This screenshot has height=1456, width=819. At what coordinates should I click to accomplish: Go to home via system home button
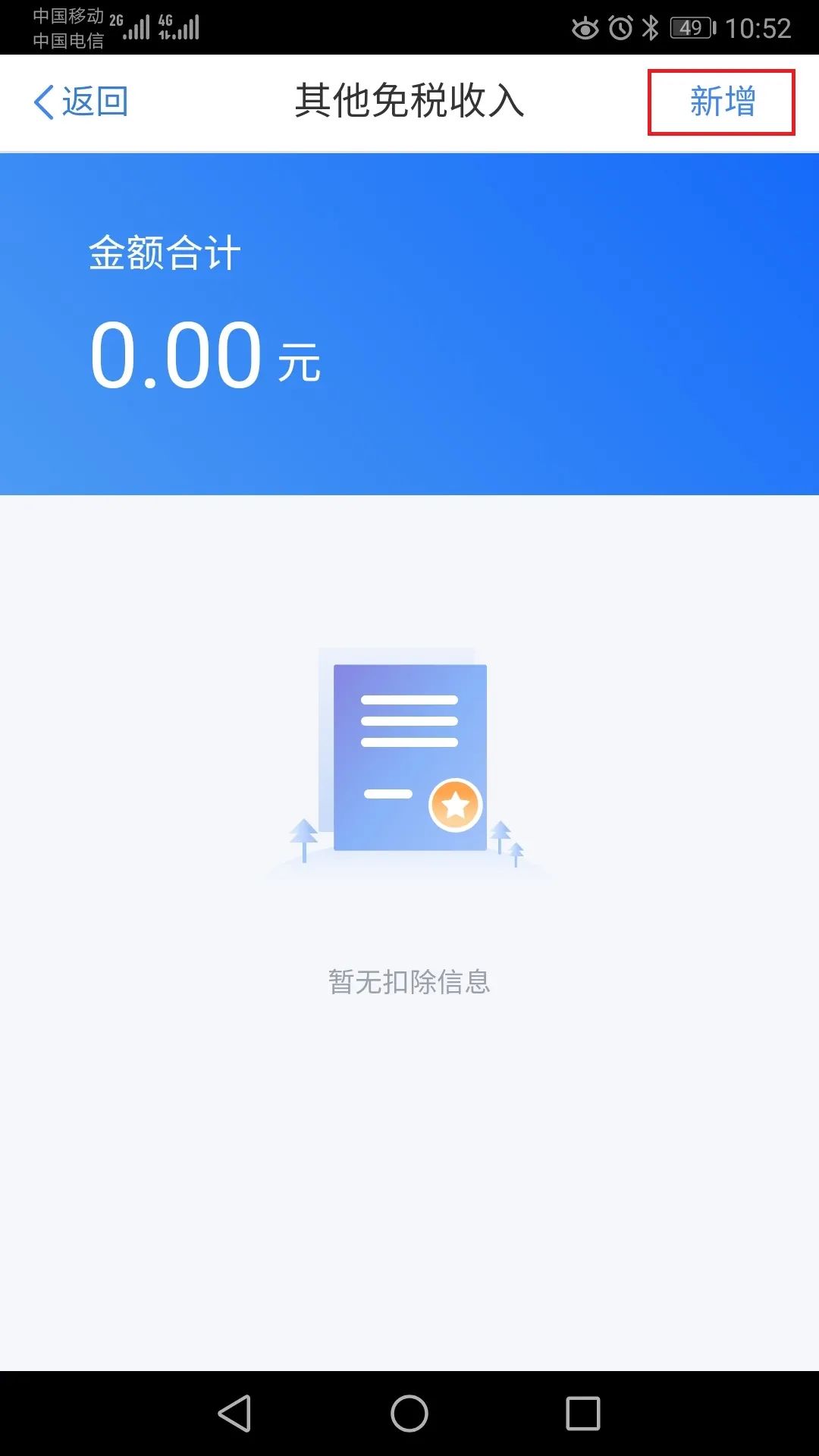[x=409, y=1414]
